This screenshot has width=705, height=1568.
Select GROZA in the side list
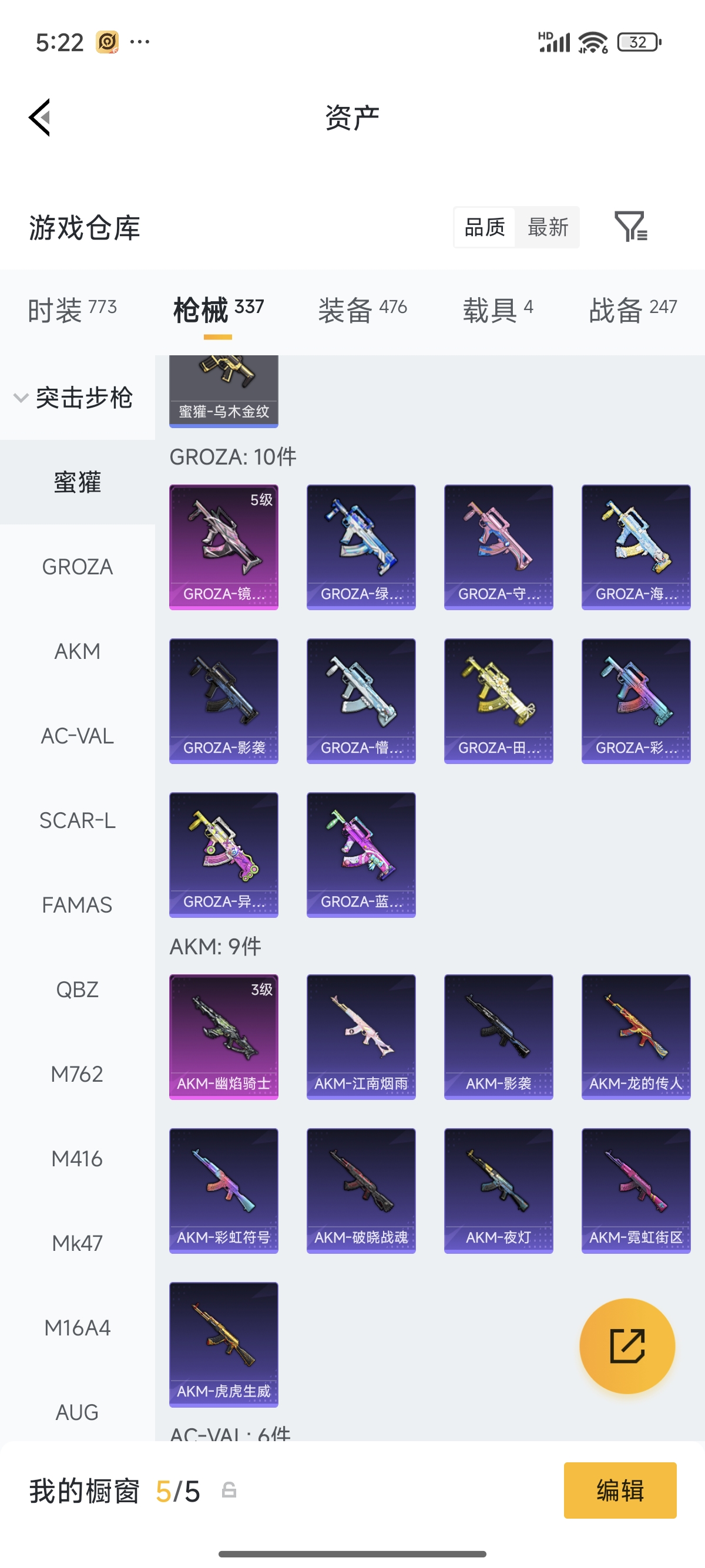pos(78,567)
